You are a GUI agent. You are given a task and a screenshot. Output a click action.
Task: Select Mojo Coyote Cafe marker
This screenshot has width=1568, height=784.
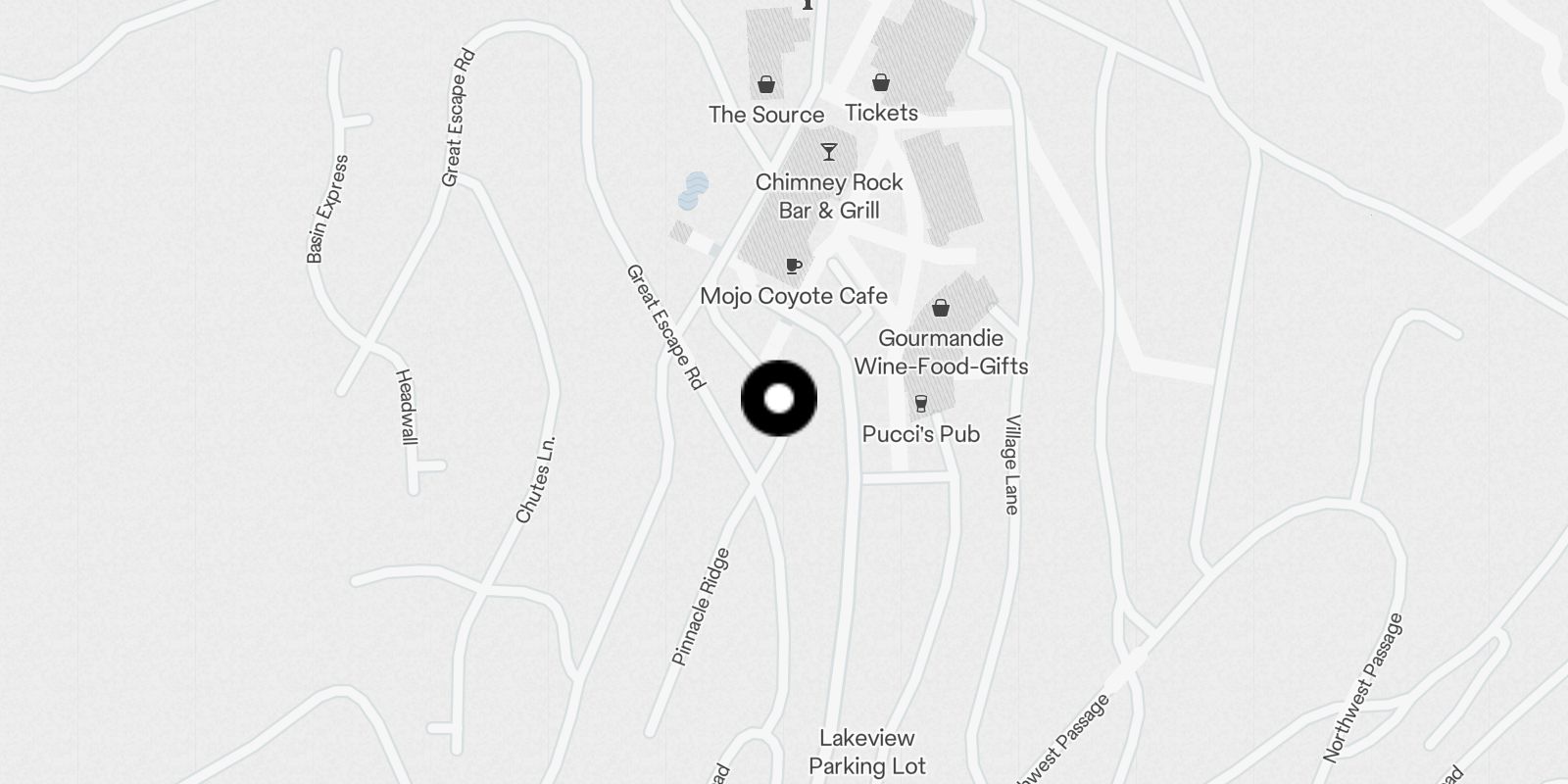[794, 267]
